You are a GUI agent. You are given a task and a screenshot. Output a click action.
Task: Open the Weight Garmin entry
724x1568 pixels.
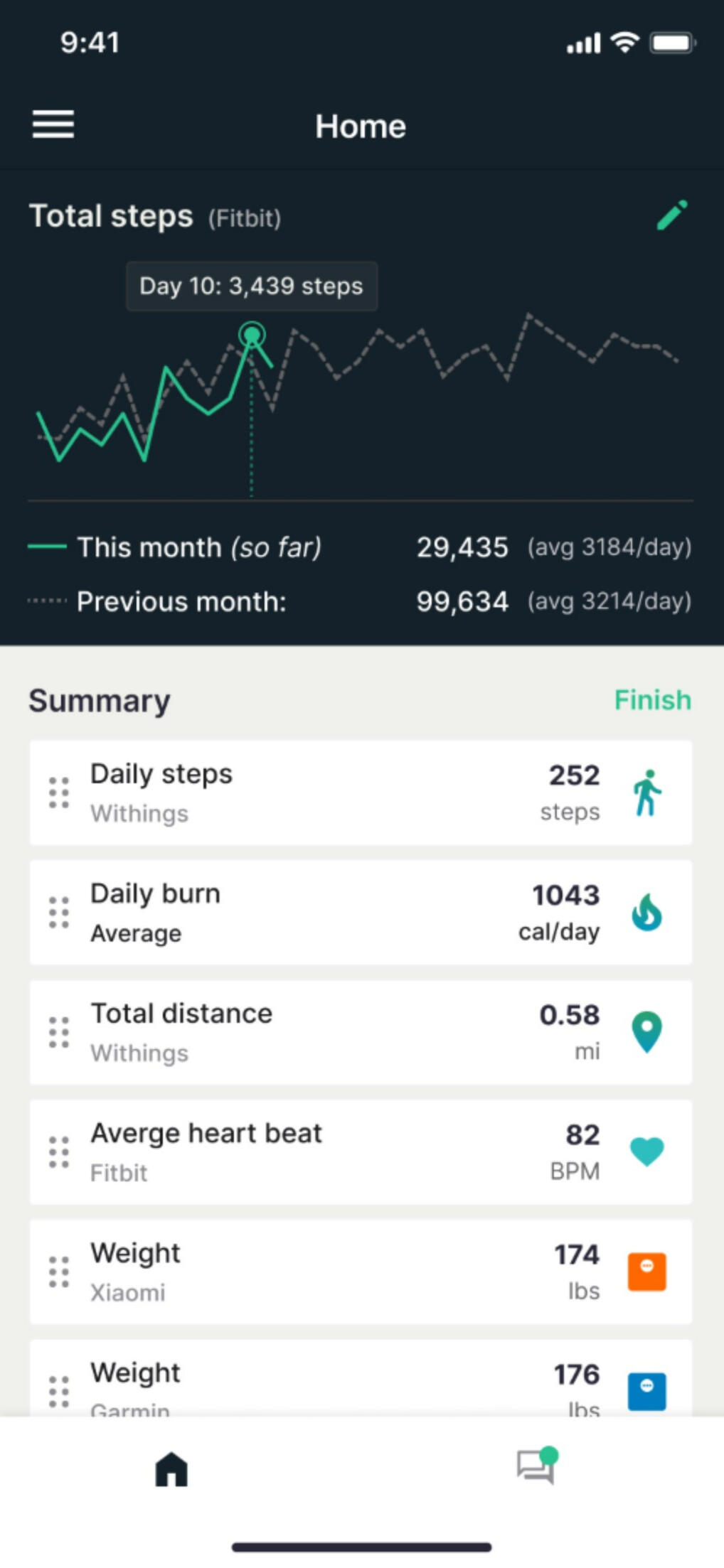[361, 1382]
